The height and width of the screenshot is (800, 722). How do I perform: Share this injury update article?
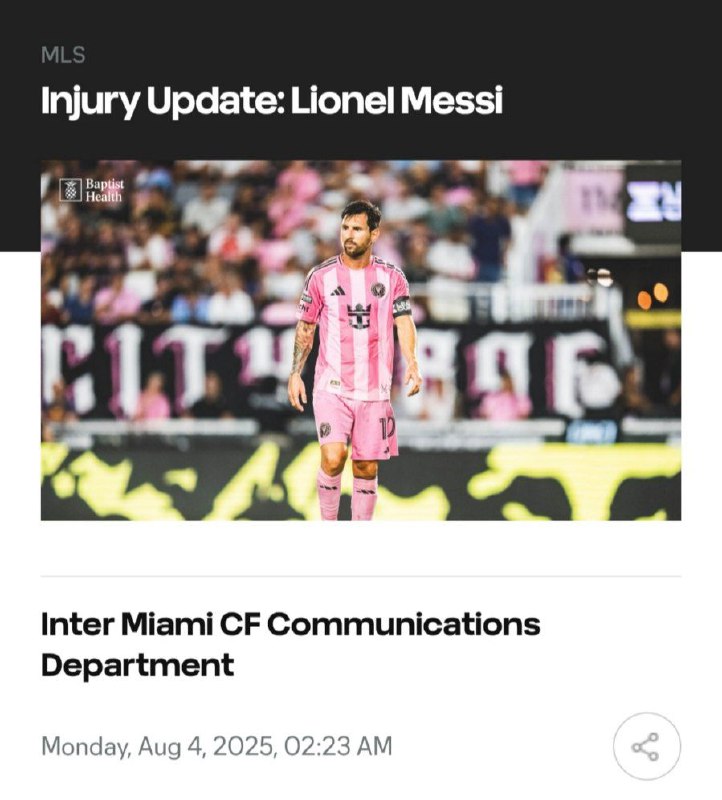click(646, 746)
